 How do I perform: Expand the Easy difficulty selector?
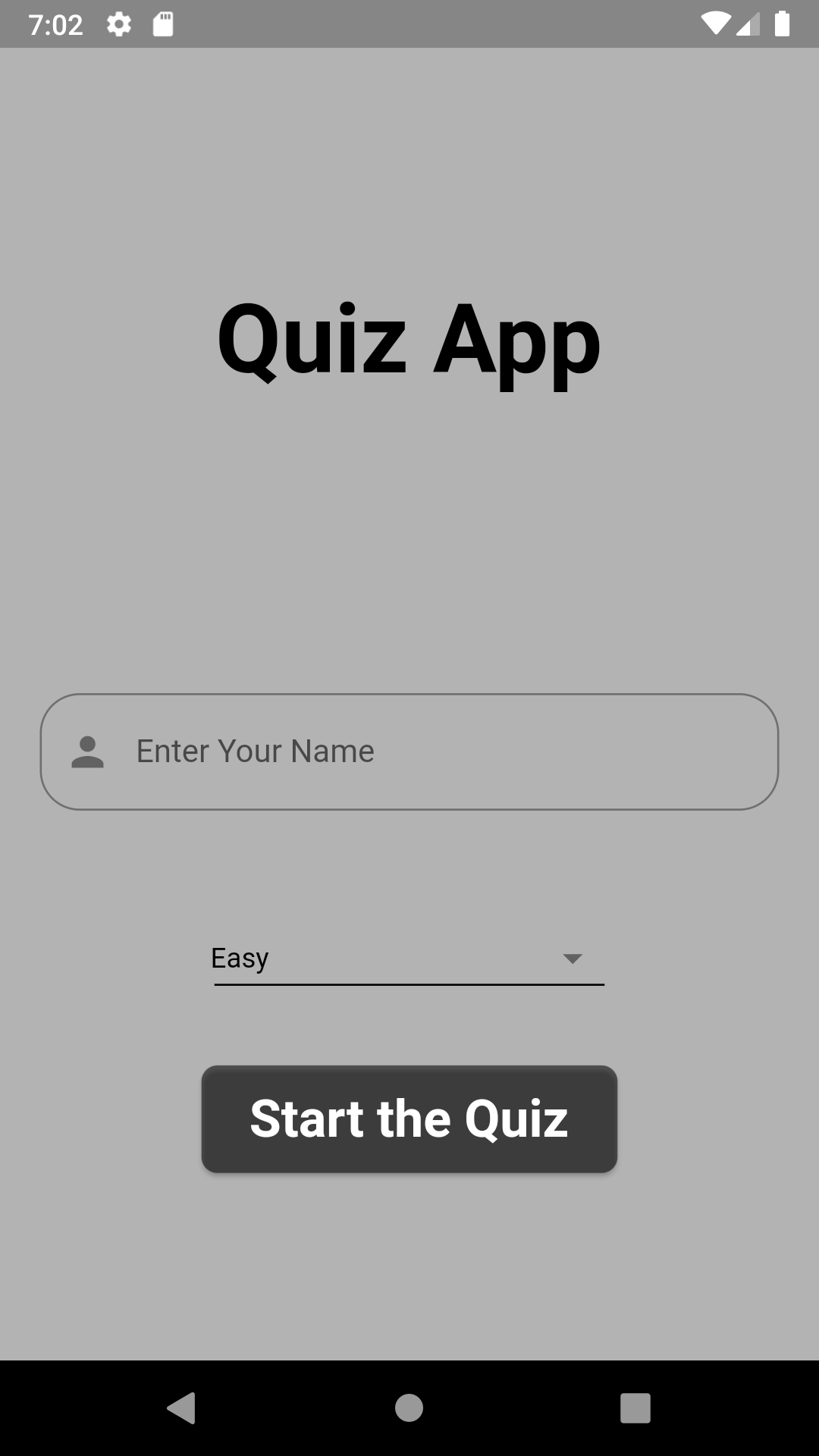409,958
